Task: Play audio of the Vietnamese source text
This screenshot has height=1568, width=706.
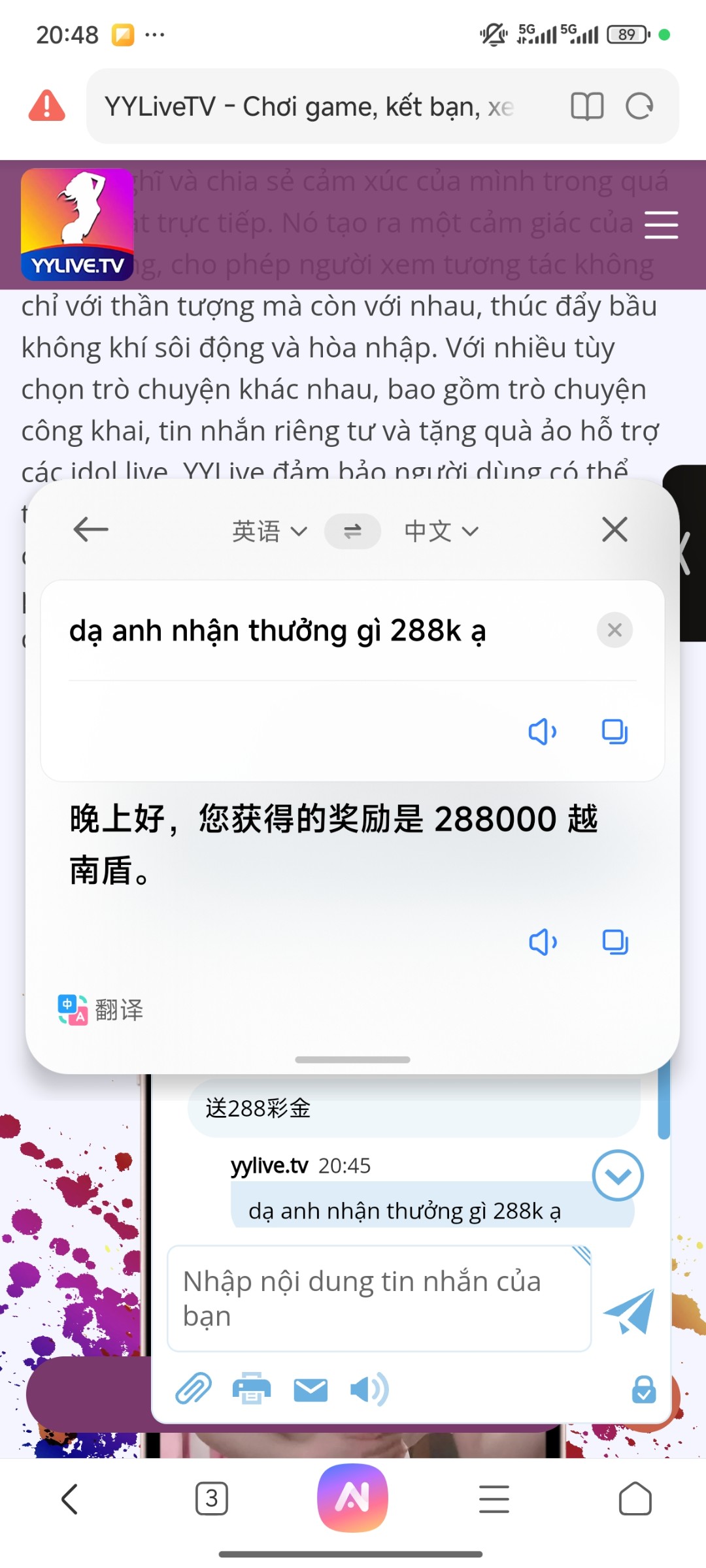Action: [x=543, y=732]
